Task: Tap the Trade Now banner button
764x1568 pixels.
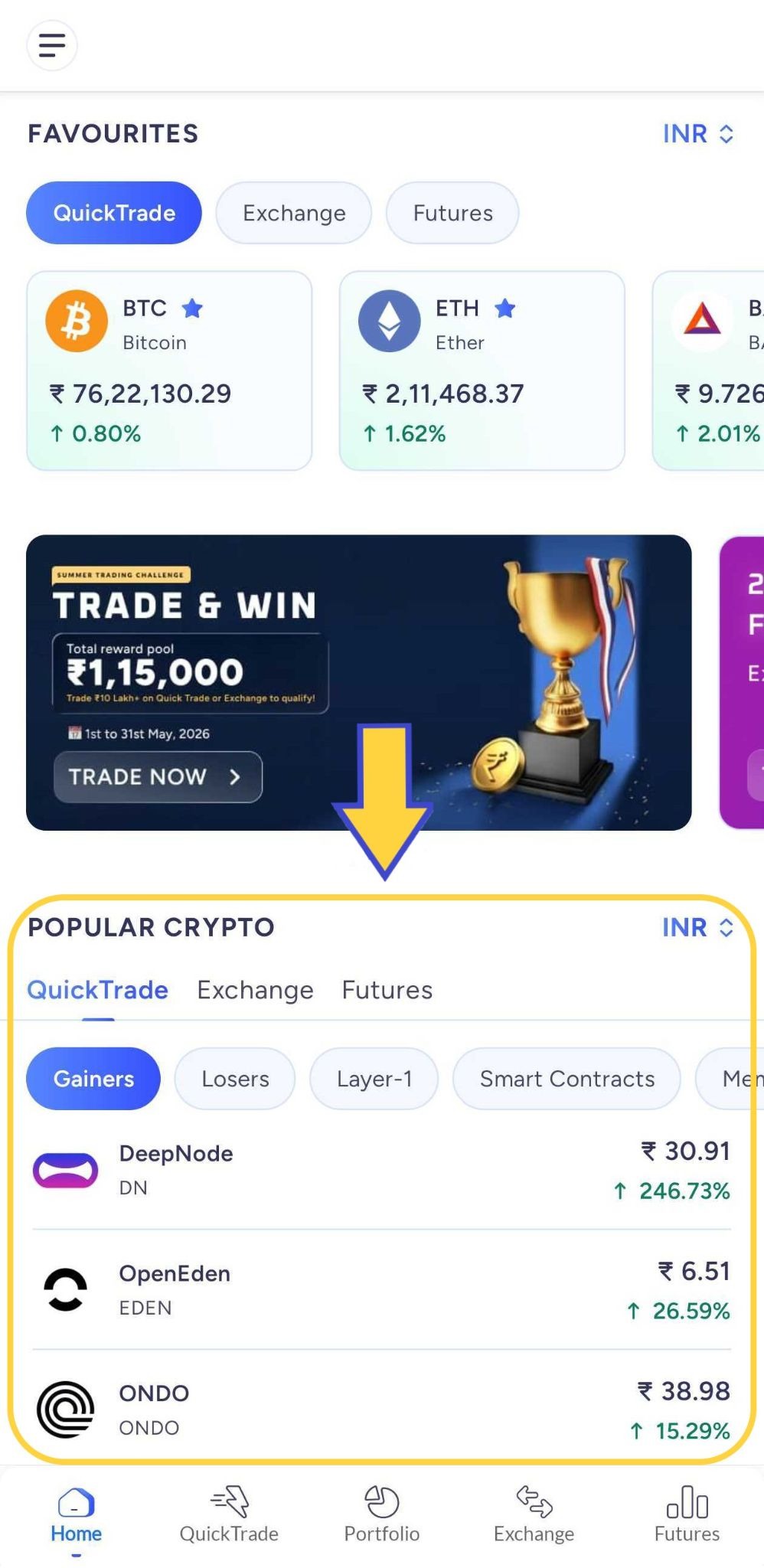Action: pos(158,777)
